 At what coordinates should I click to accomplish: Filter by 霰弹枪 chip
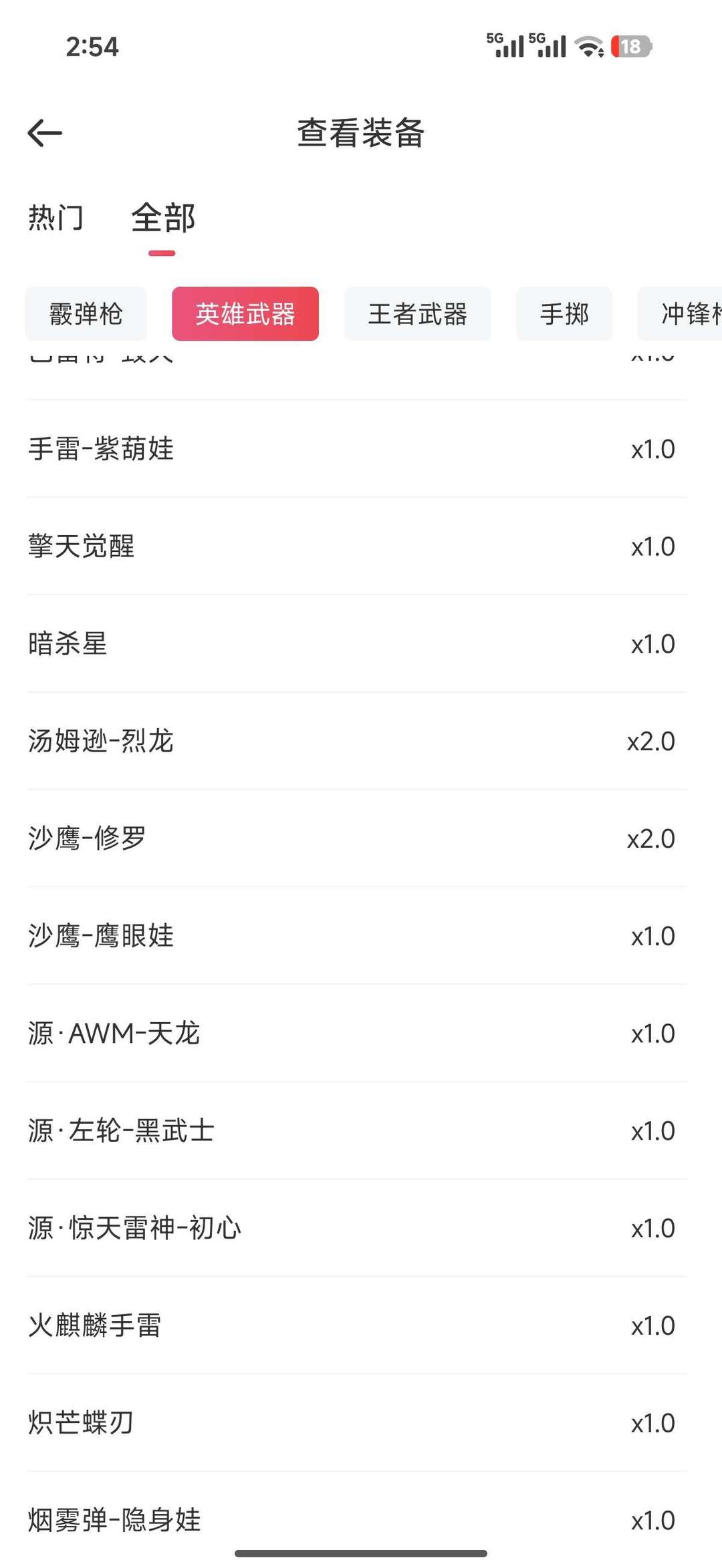pyautogui.click(x=86, y=314)
